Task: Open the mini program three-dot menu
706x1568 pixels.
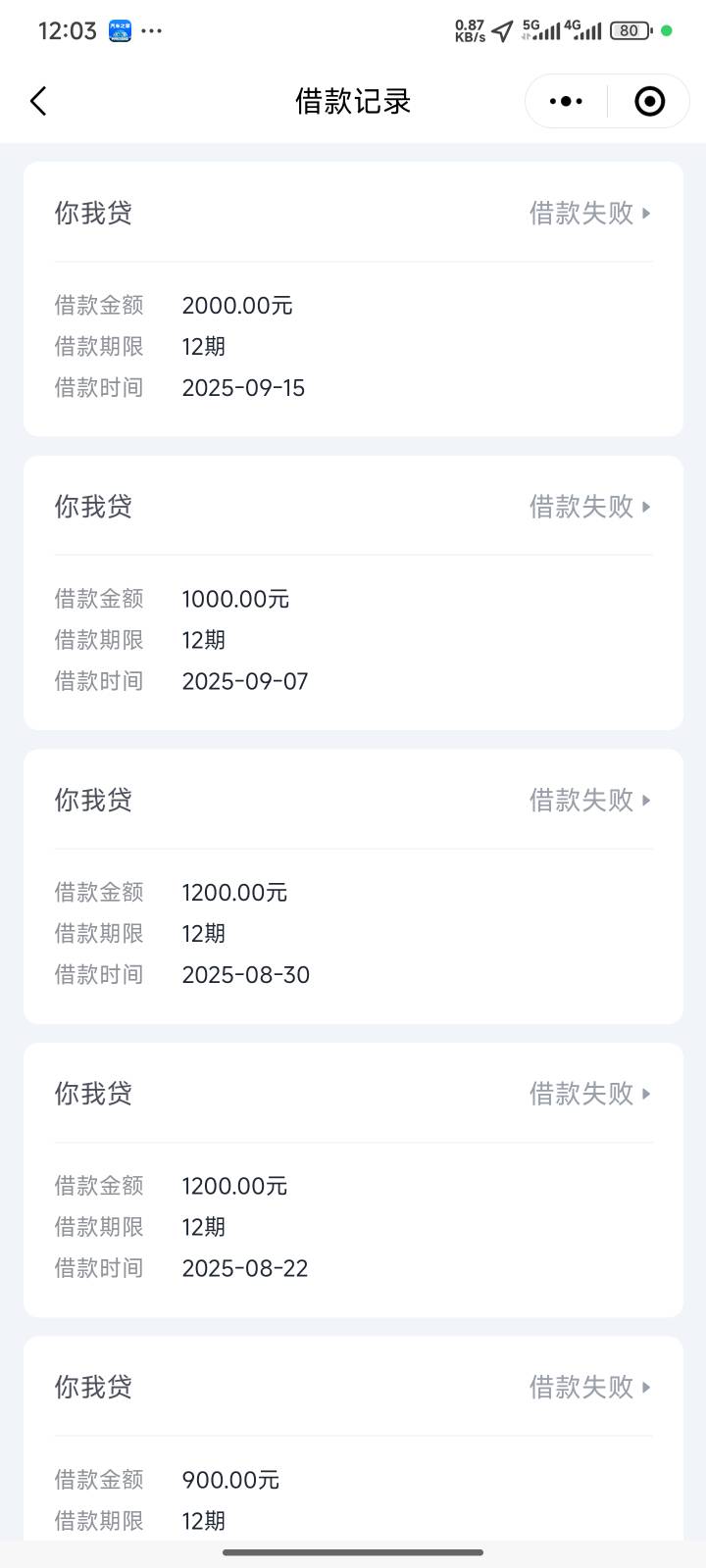Action: pyautogui.click(x=566, y=101)
